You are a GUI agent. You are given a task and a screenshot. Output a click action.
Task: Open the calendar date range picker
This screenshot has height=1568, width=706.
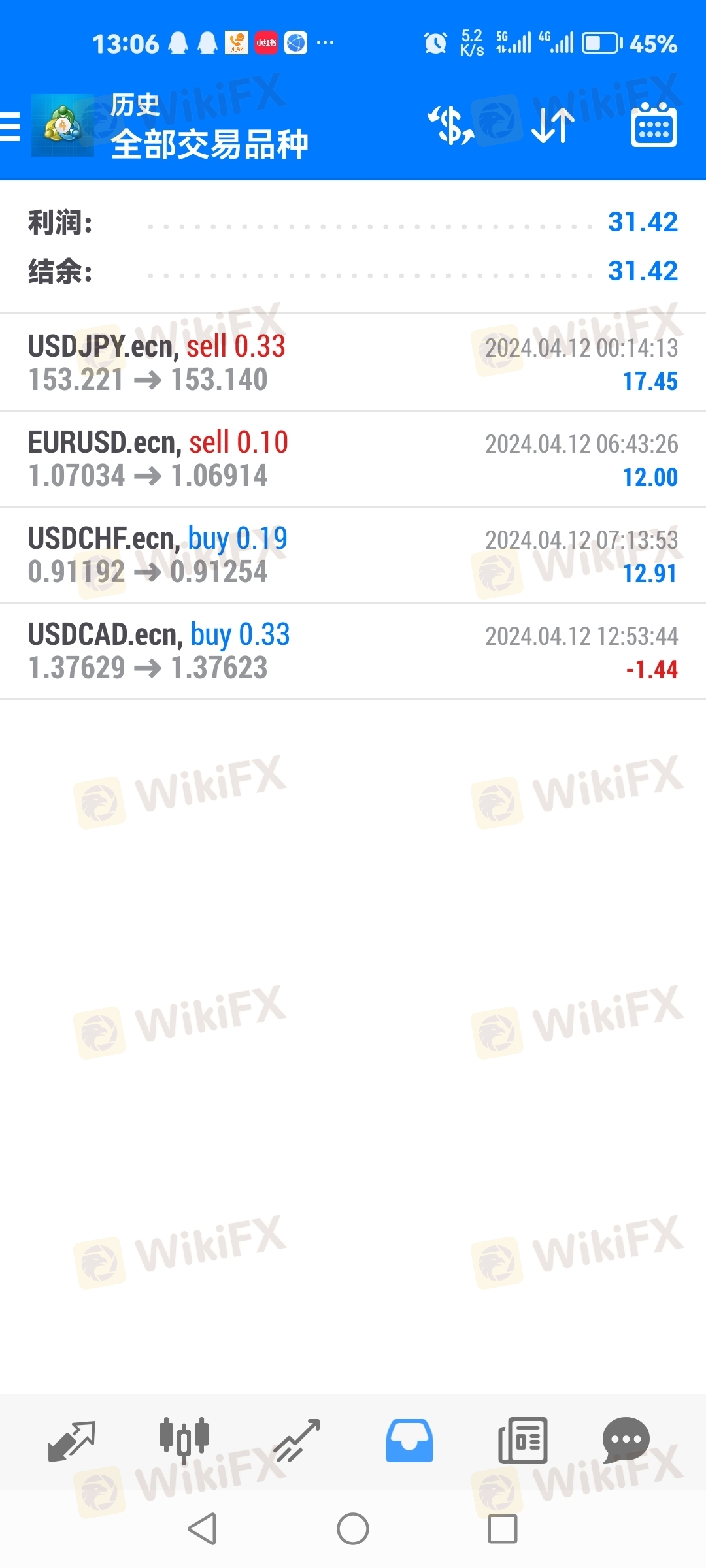click(654, 126)
